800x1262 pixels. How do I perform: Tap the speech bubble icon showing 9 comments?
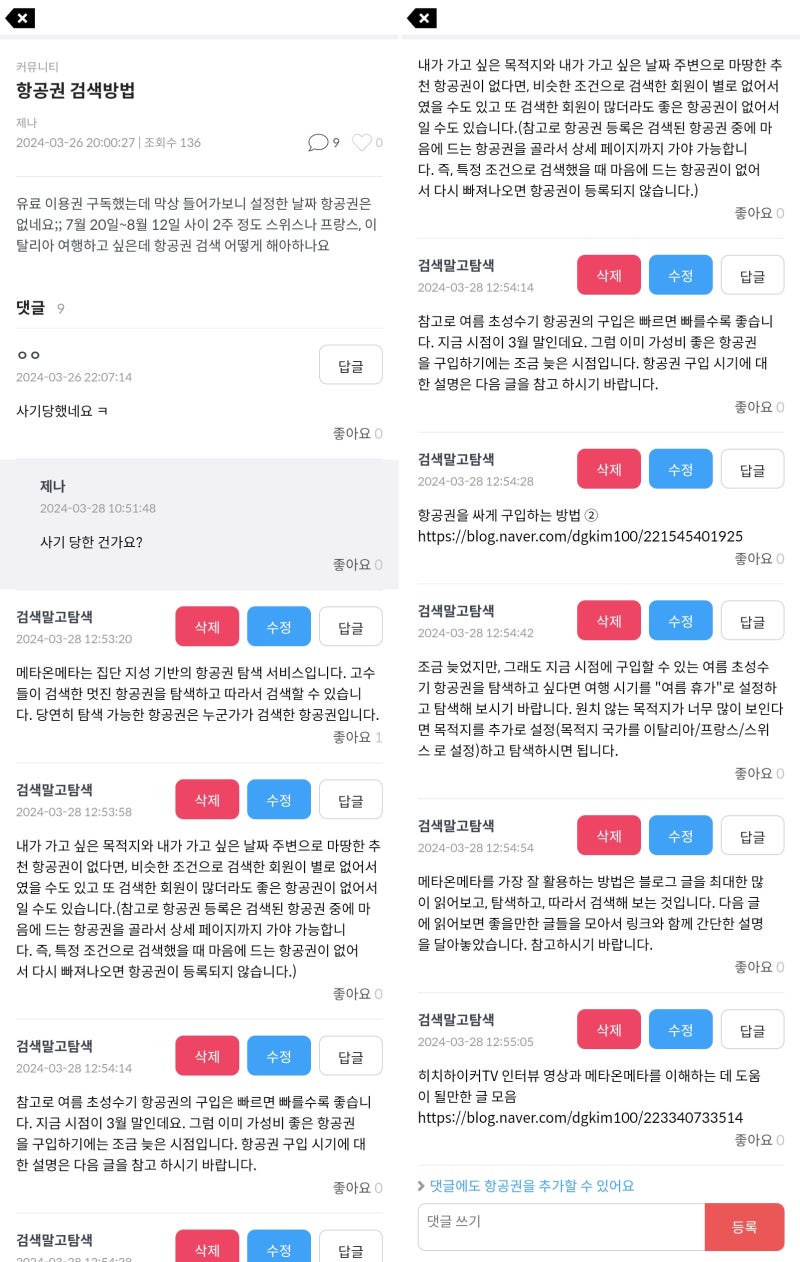318,142
